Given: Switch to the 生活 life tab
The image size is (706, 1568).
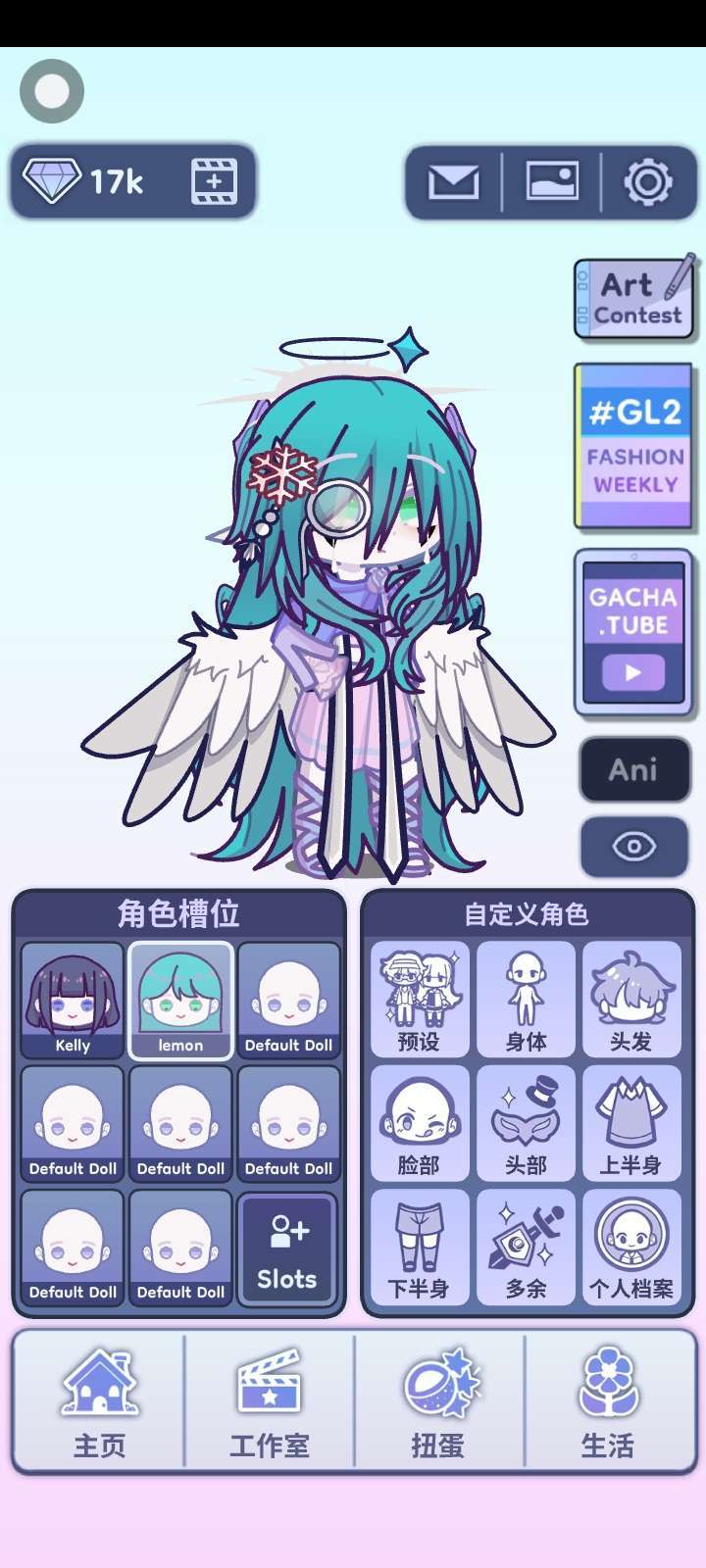Looking at the screenshot, I should (x=608, y=1402).
